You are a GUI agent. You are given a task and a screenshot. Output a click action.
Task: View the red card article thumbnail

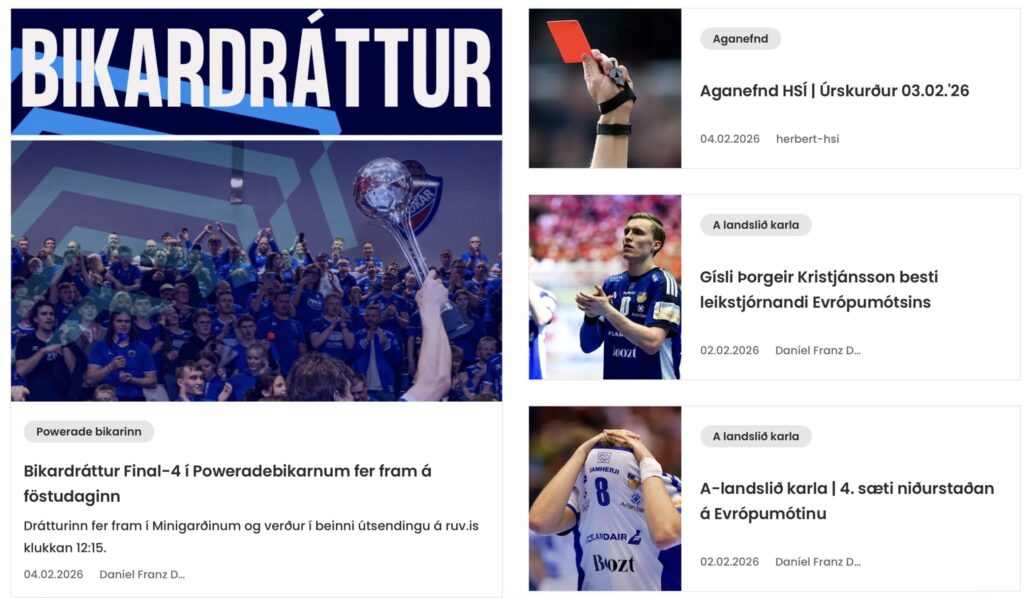point(605,88)
